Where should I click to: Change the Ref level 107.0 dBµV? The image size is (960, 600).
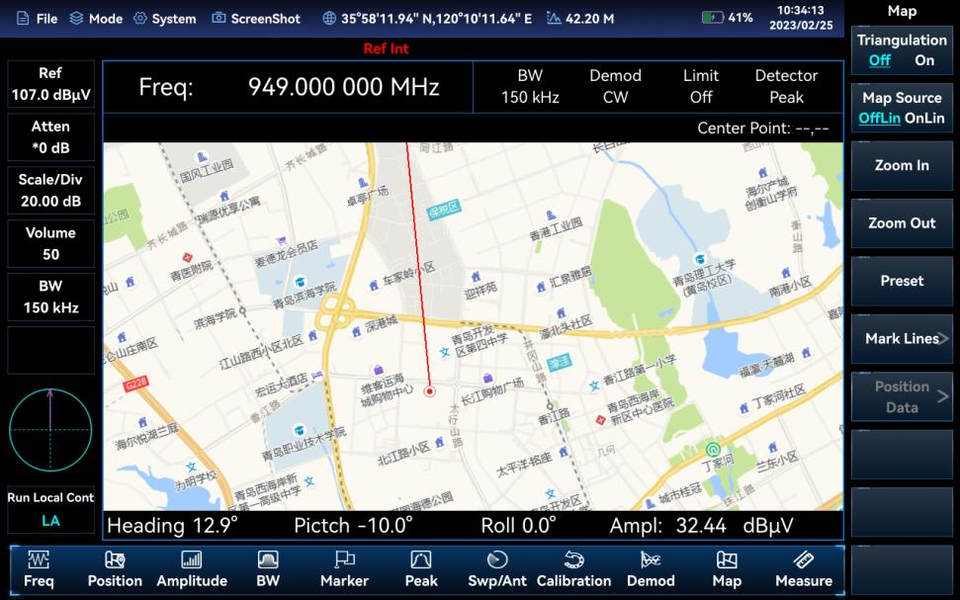pos(51,84)
